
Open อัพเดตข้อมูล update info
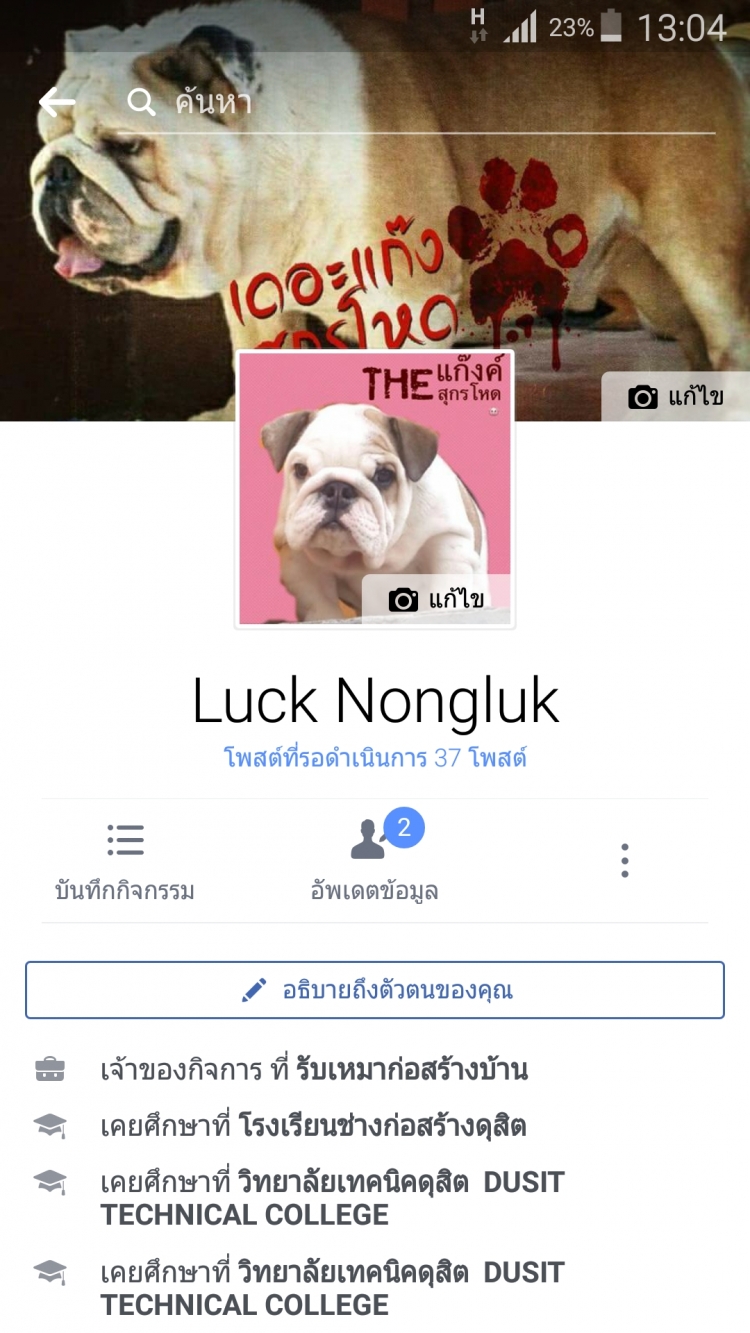point(375,862)
